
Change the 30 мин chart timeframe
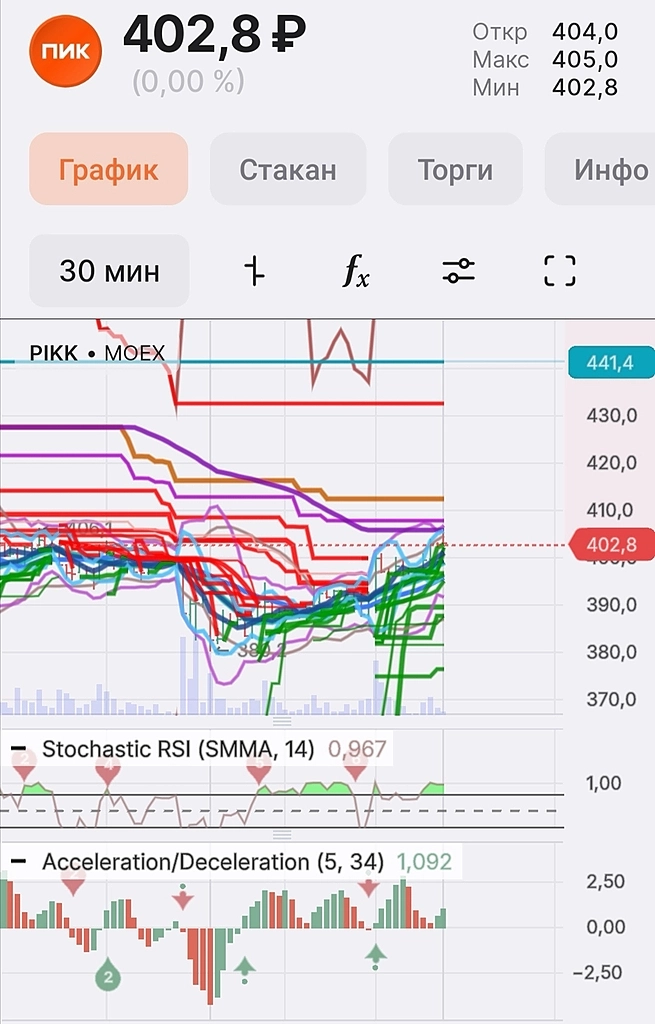click(109, 271)
